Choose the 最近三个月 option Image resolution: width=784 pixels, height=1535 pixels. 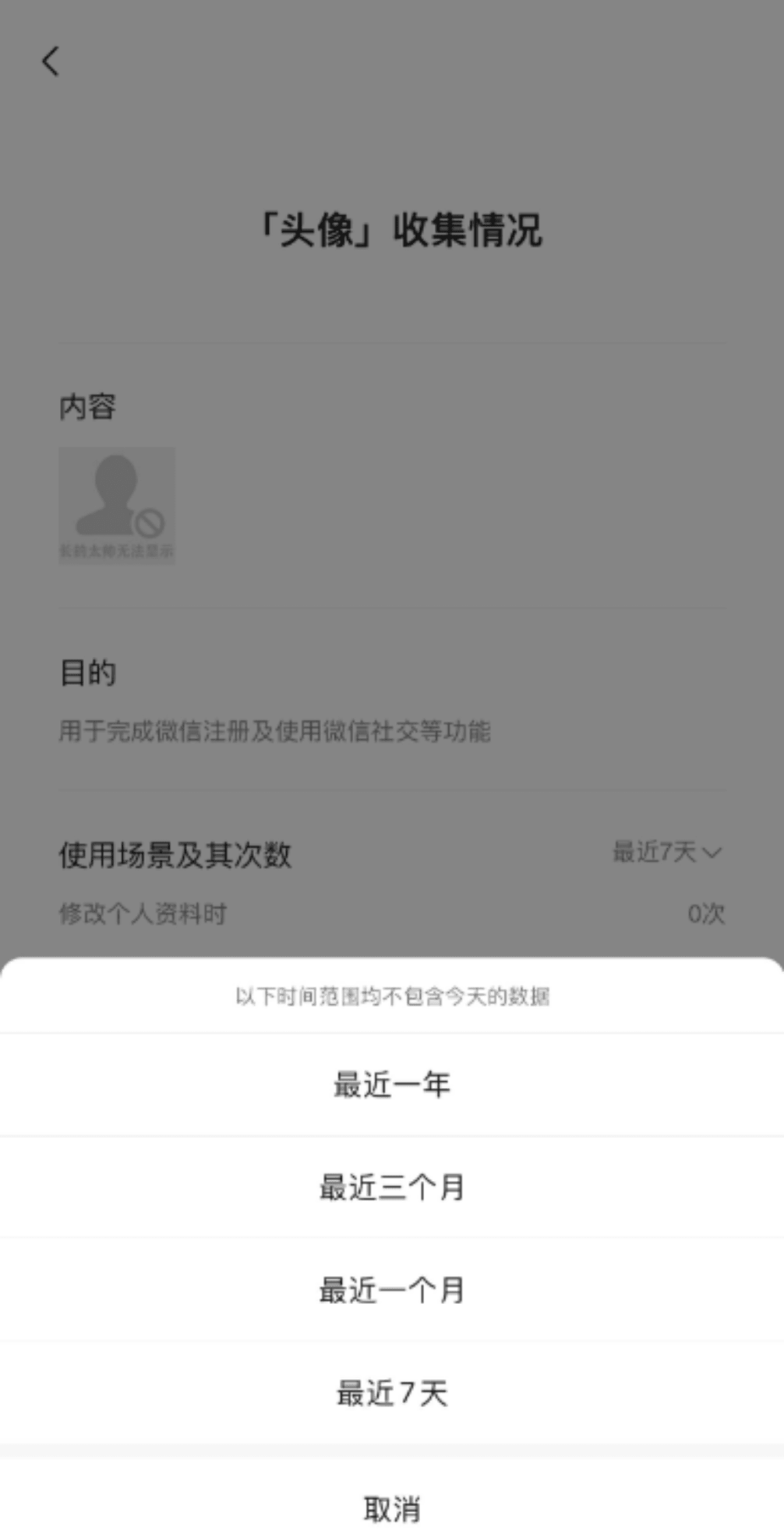[391, 1187]
